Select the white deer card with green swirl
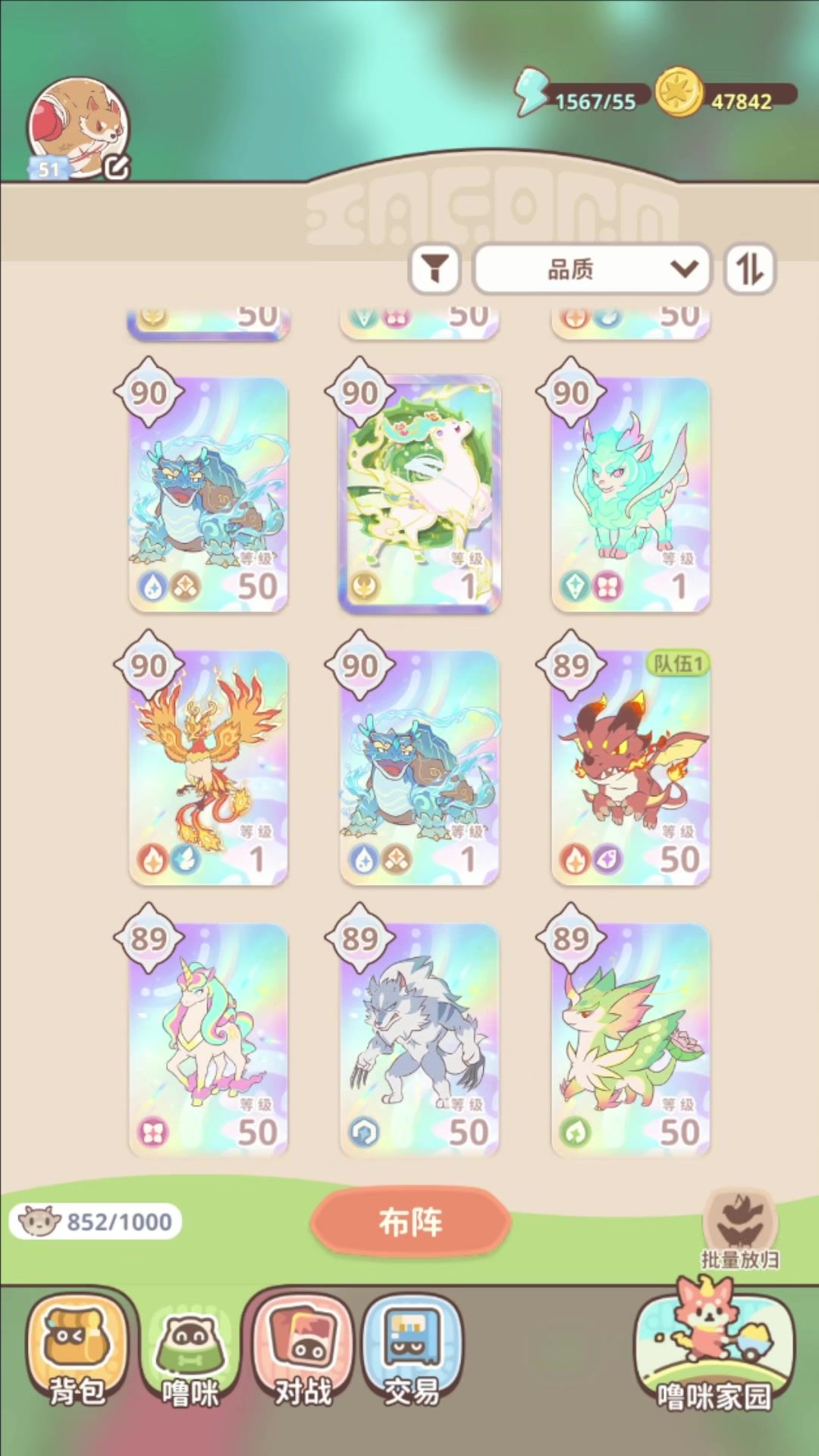This screenshot has height=1456, width=819. (419, 494)
